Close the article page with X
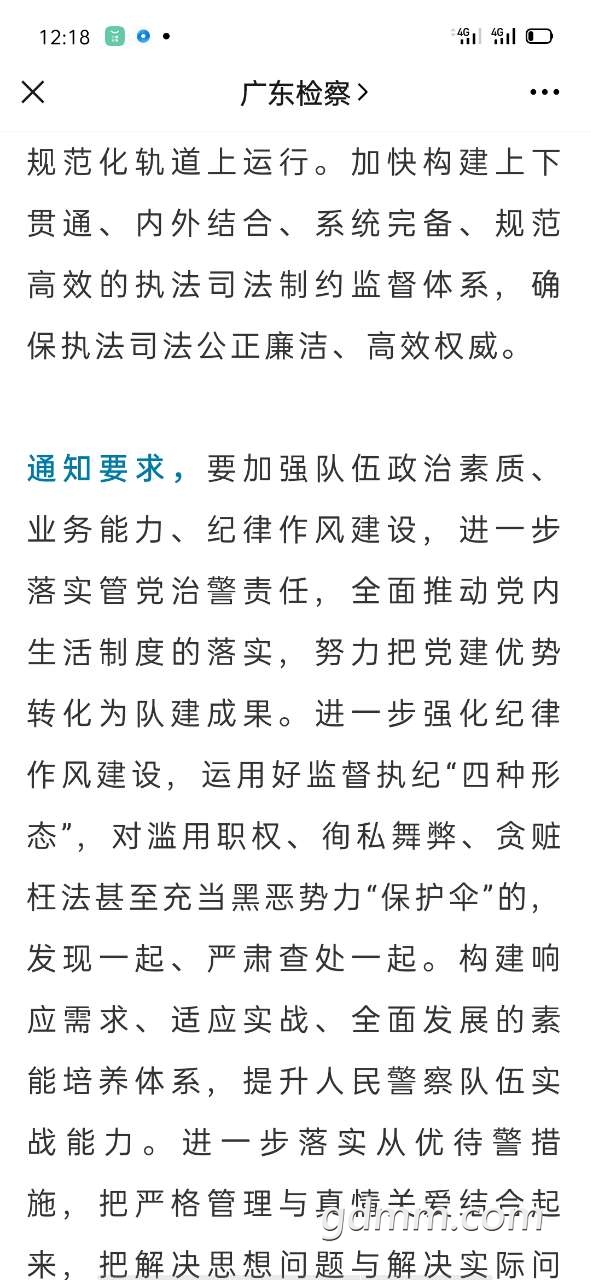Image resolution: width=591 pixels, height=1280 pixels. pos(33,93)
